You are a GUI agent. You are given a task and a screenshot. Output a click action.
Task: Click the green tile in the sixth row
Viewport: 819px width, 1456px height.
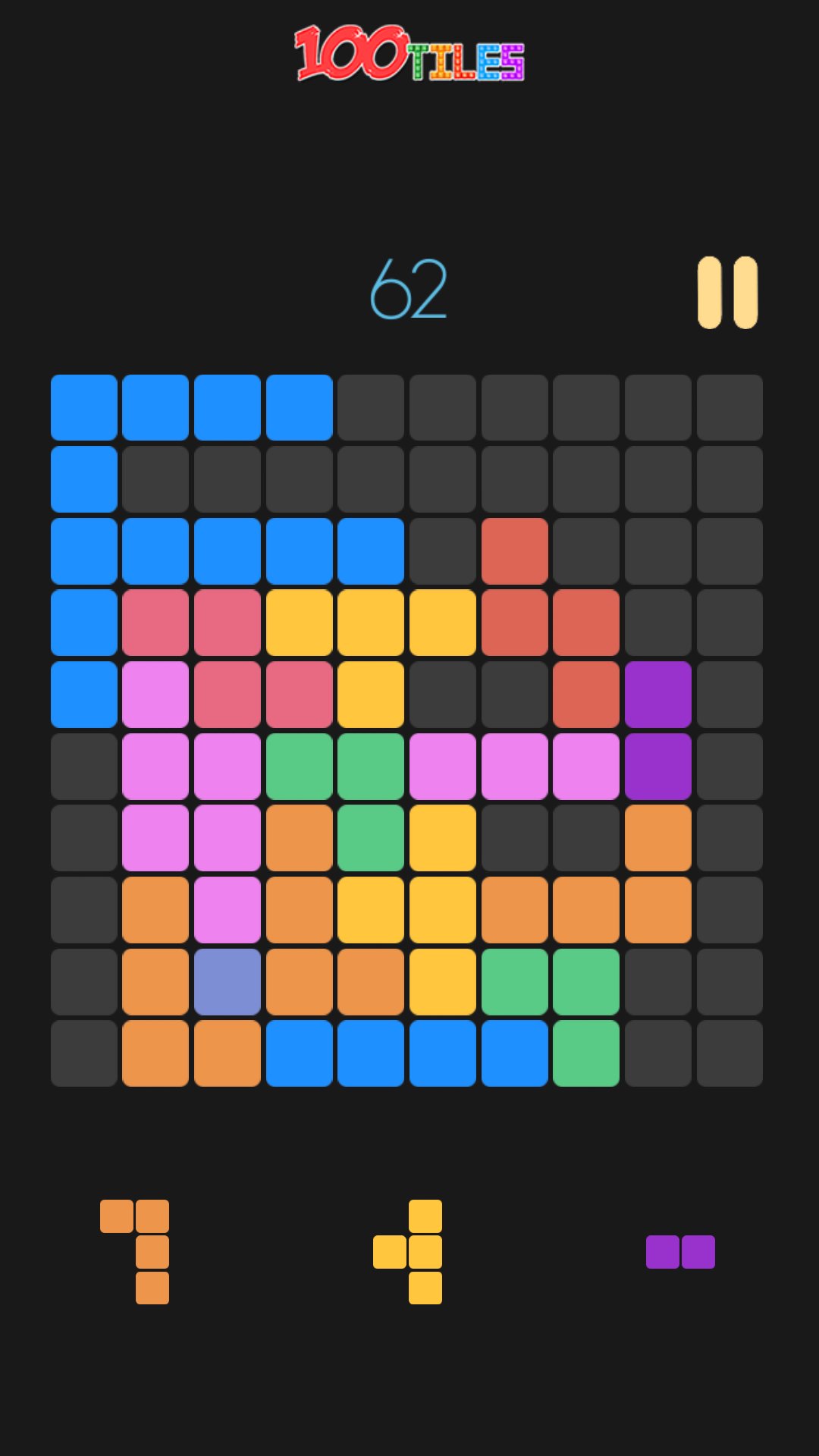(x=300, y=765)
